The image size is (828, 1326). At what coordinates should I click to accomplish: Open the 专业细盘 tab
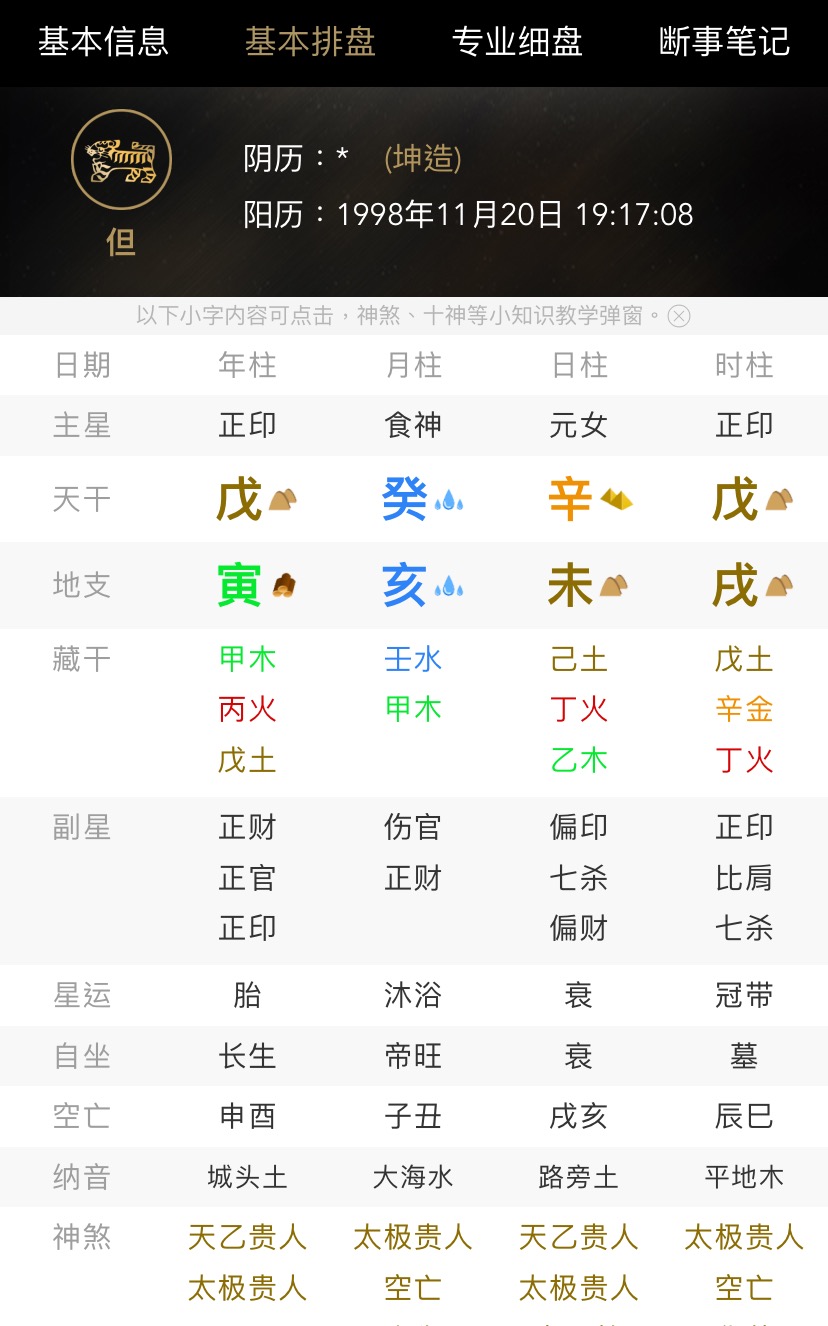[x=517, y=42]
